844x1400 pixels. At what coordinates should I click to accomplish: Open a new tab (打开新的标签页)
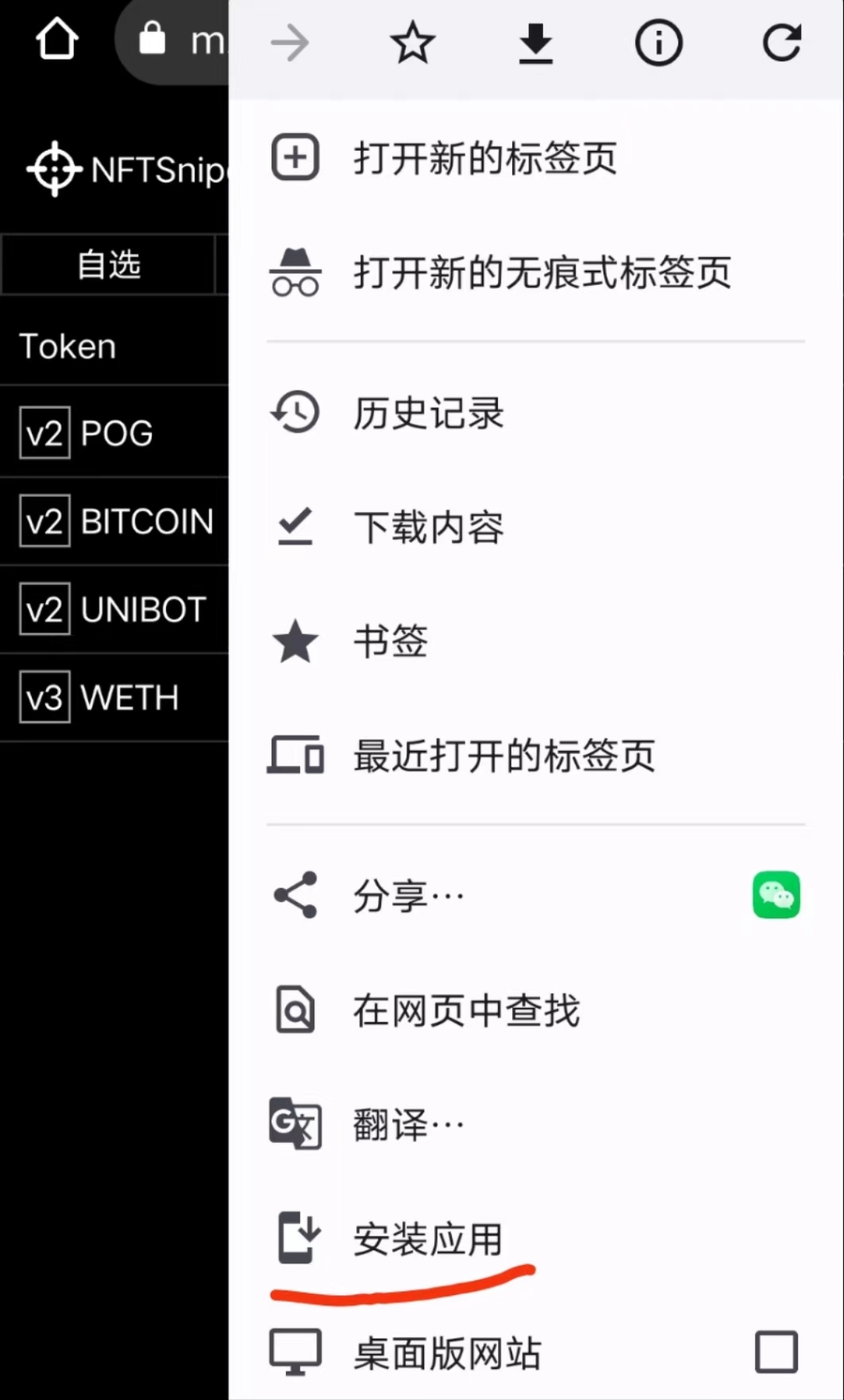point(484,158)
